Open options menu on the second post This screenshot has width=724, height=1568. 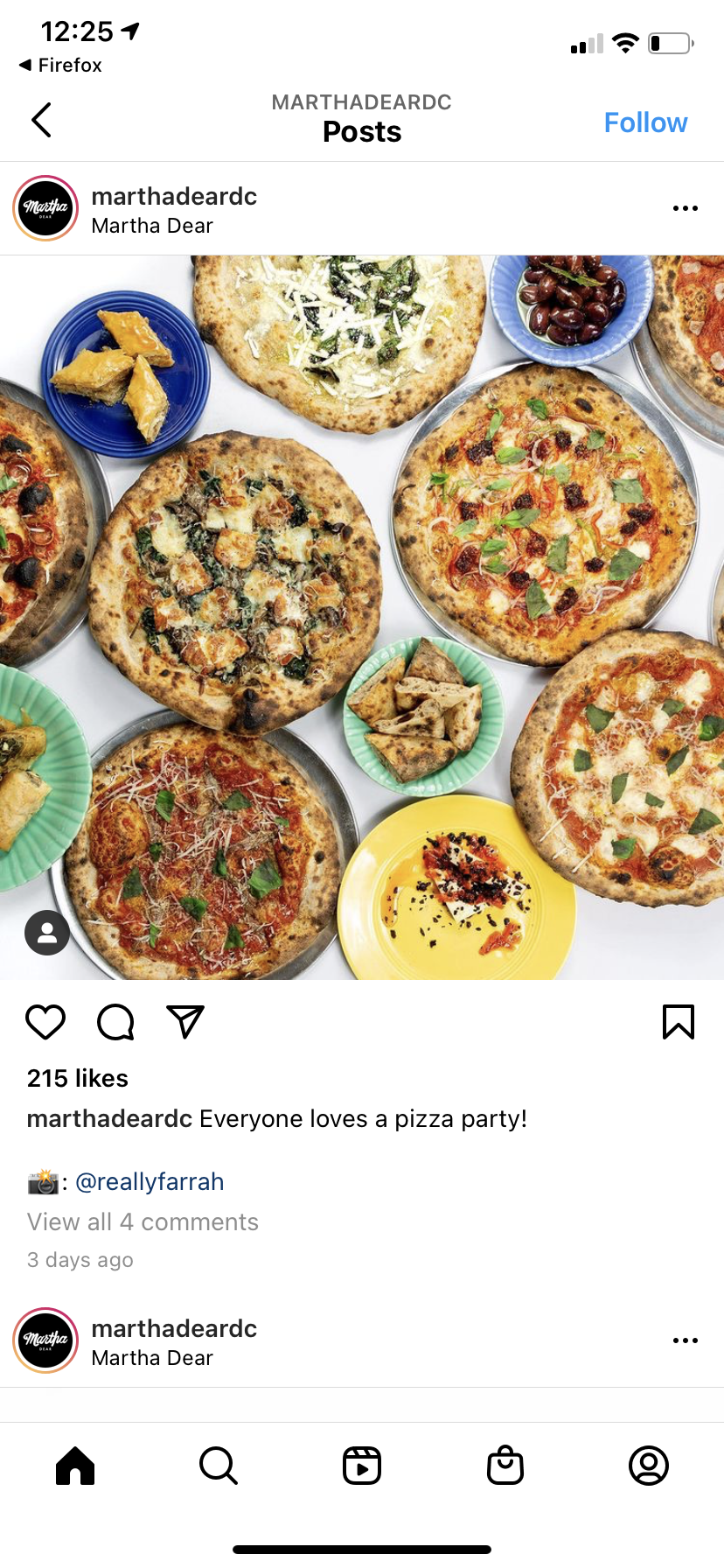pos(685,1340)
